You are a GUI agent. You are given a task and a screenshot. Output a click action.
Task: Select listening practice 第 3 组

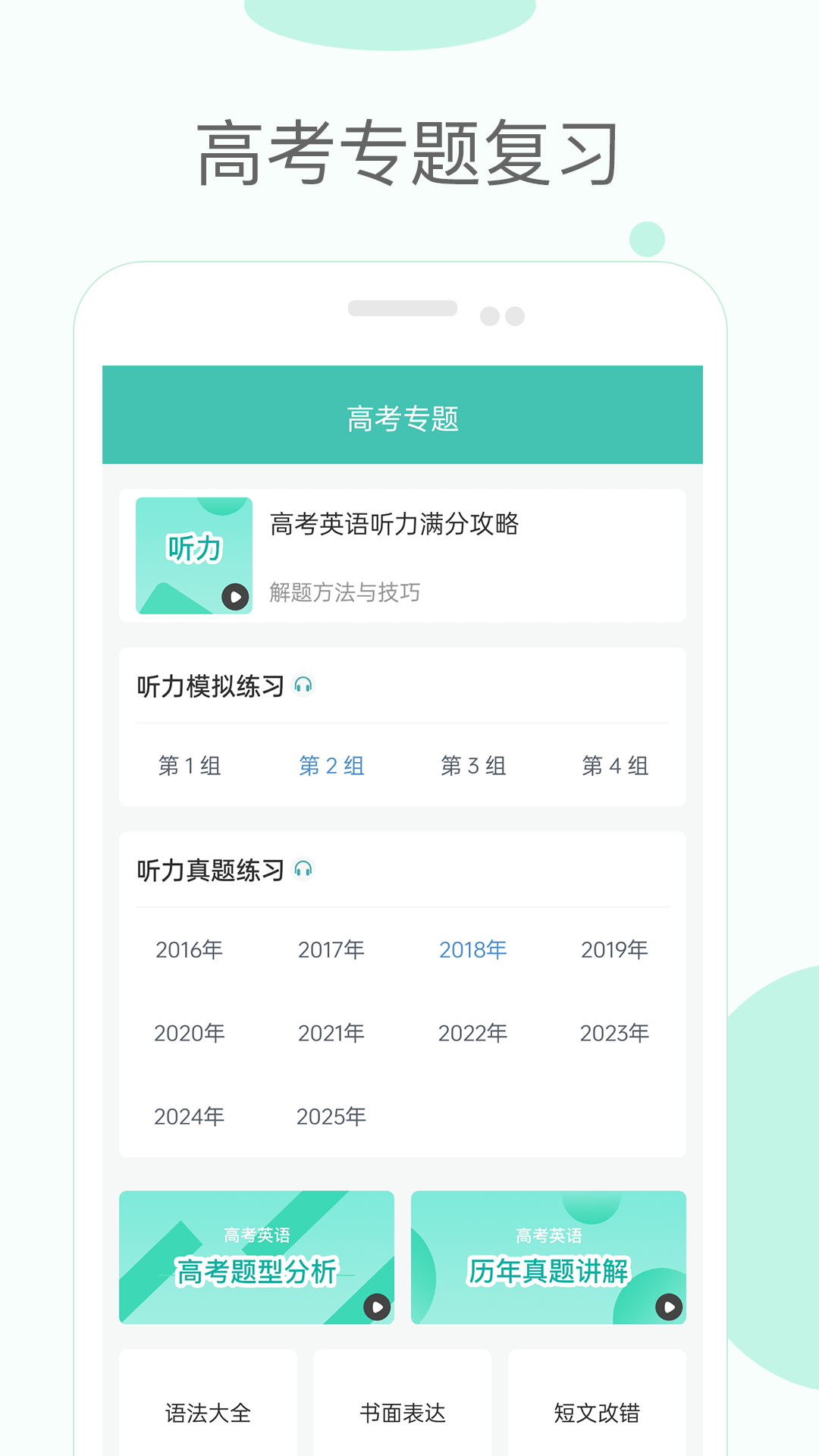[473, 767]
